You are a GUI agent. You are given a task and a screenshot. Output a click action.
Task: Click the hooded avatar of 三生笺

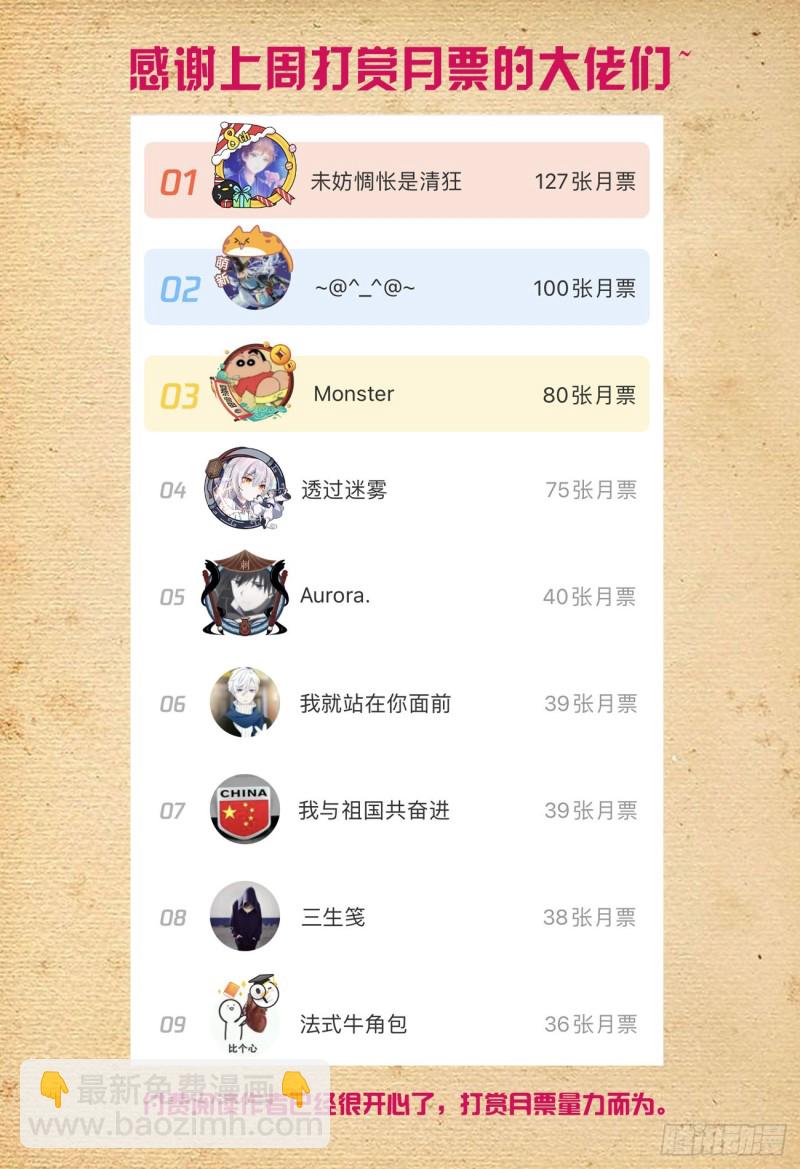click(x=245, y=917)
